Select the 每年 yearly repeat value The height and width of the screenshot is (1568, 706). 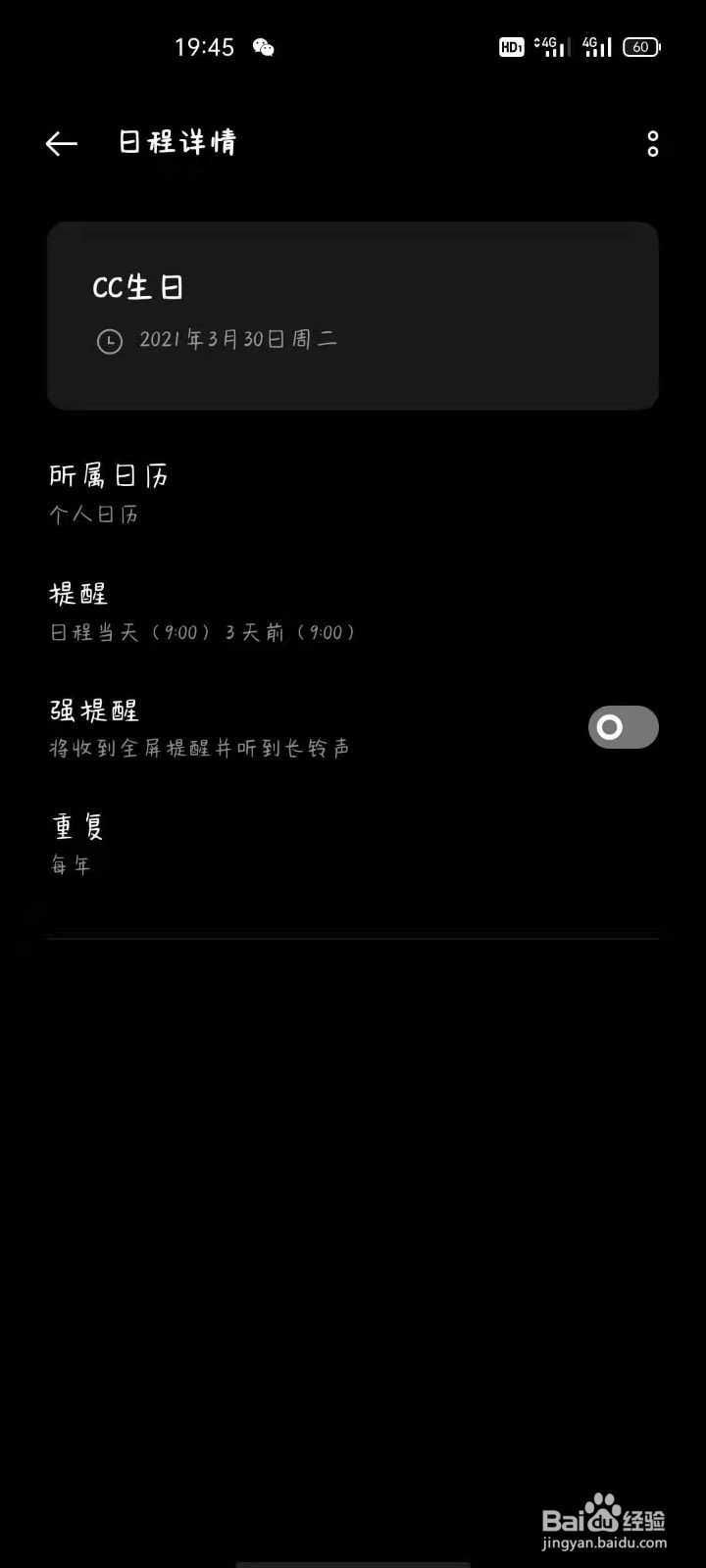[72, 864]
